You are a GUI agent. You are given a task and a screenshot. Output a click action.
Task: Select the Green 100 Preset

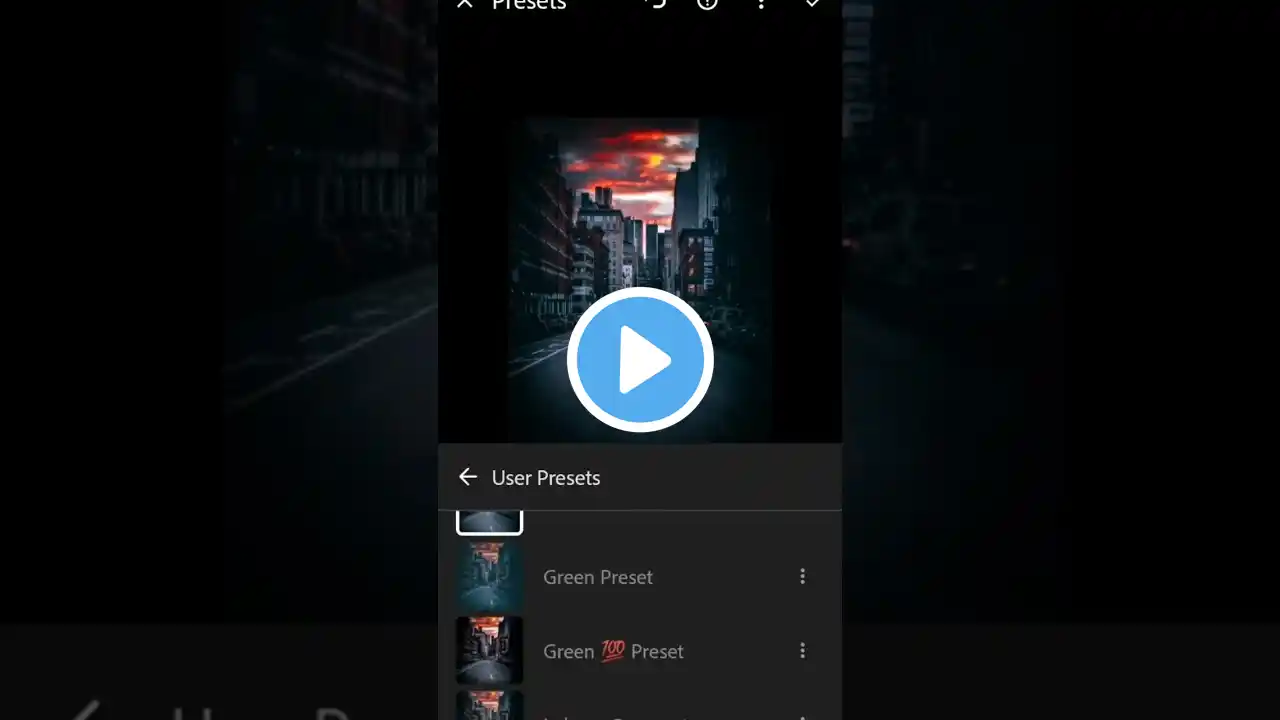612,651
